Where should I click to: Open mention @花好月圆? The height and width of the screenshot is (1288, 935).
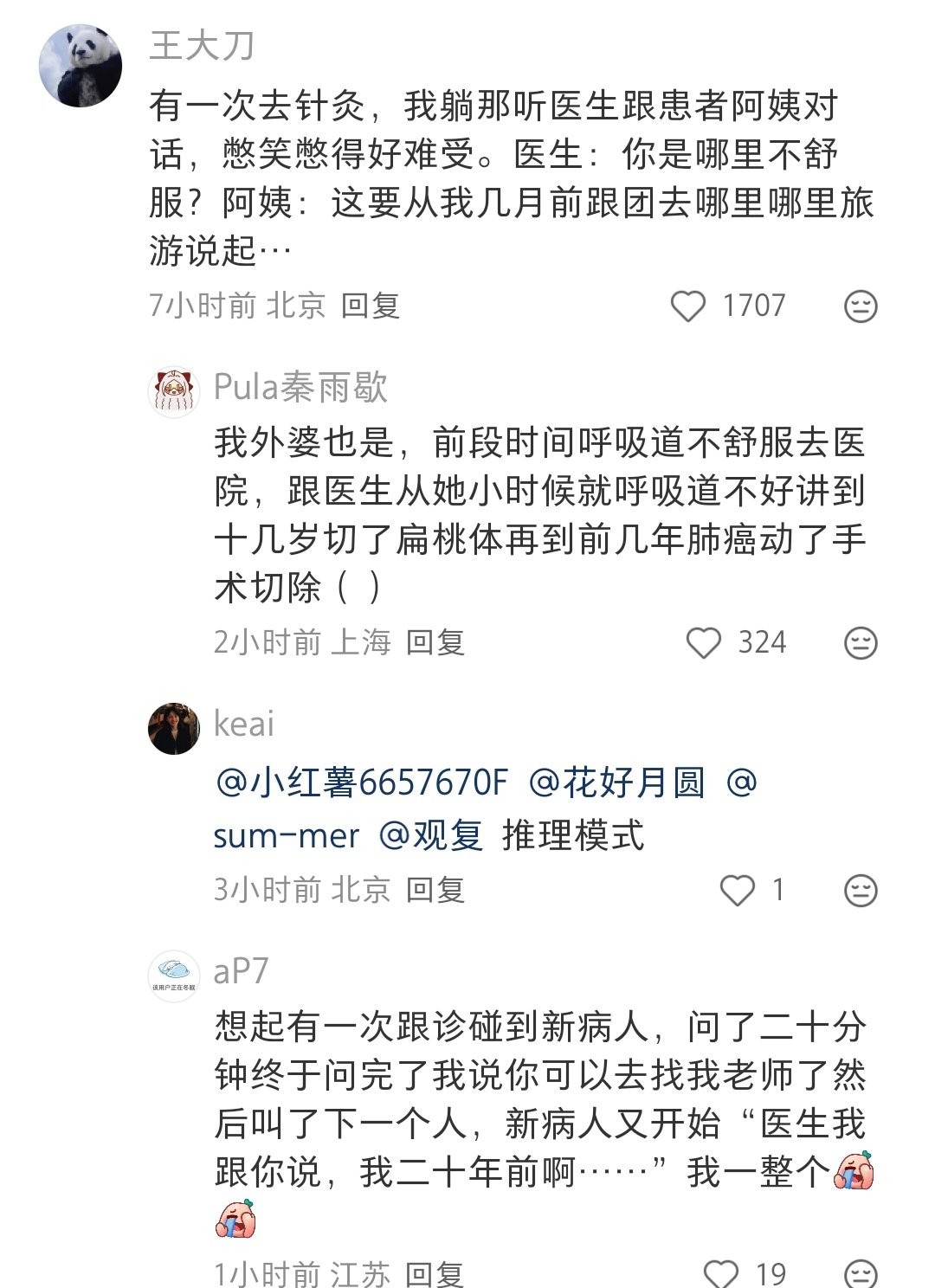tap(616, 782)
